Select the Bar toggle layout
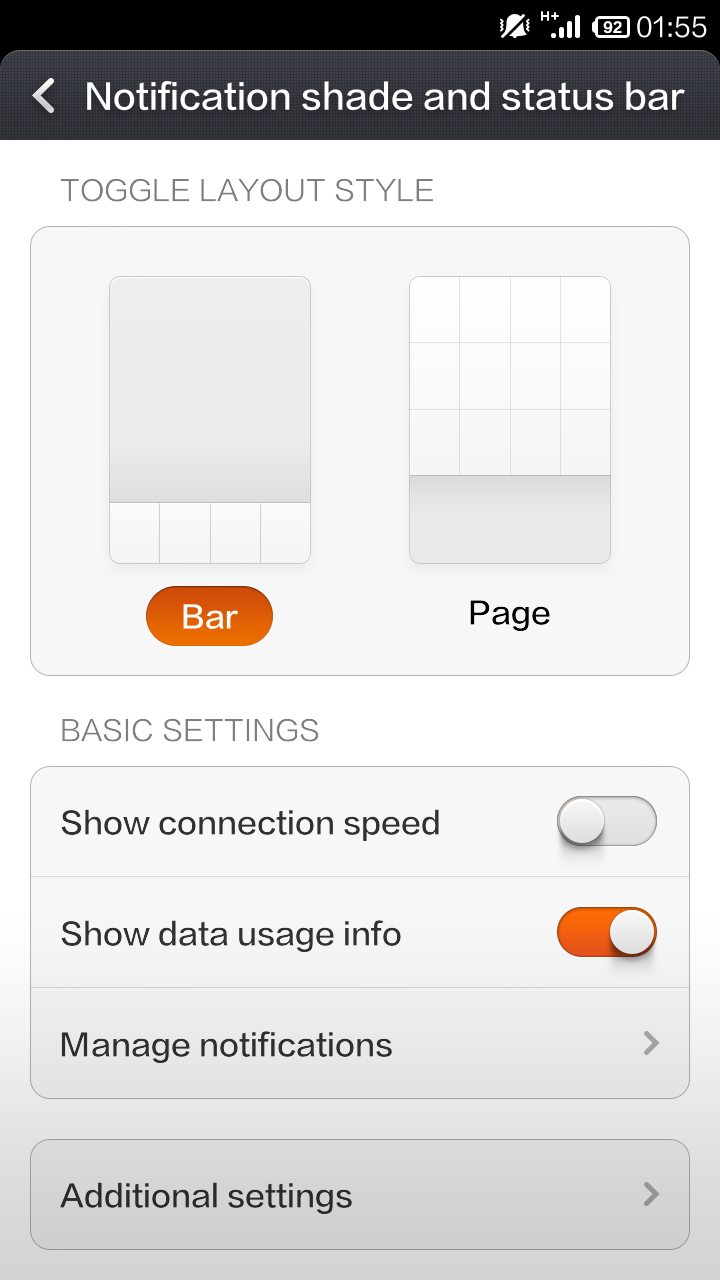The height and width of the screenshot is (1280, 720). [209, 616]
